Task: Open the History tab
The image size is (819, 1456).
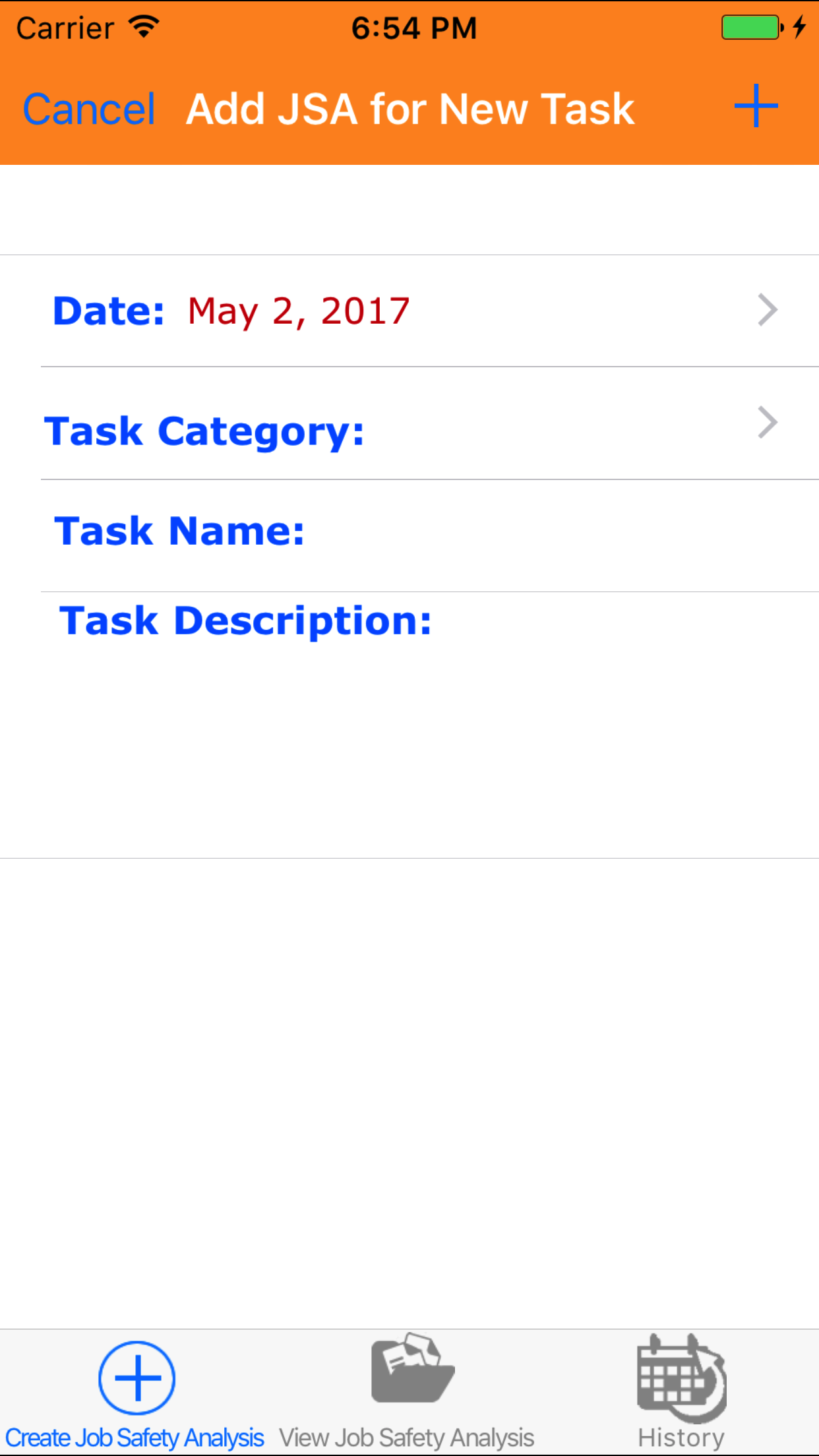Action: [x=681, y=1393]
